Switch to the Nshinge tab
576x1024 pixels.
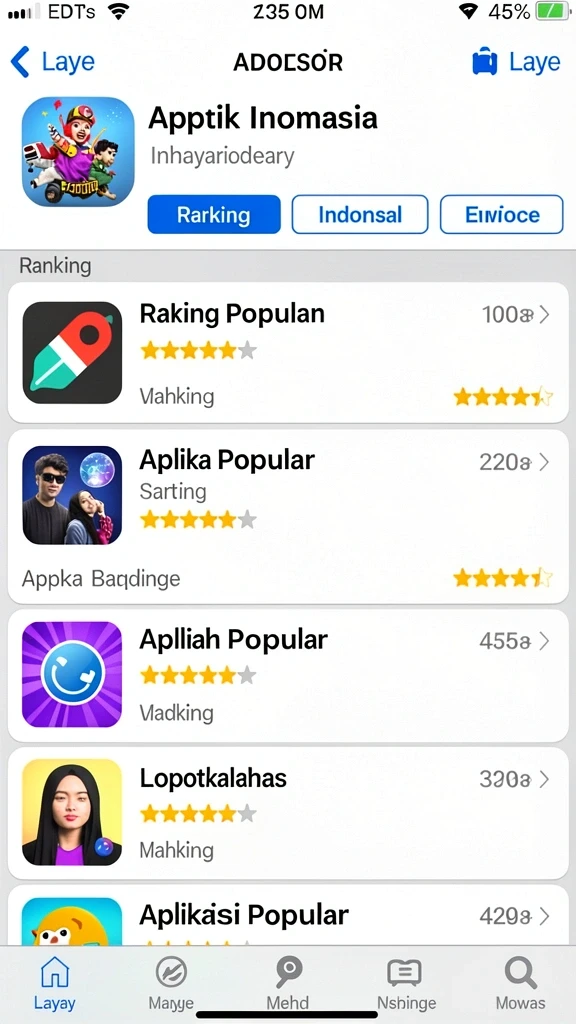point(406,984)
